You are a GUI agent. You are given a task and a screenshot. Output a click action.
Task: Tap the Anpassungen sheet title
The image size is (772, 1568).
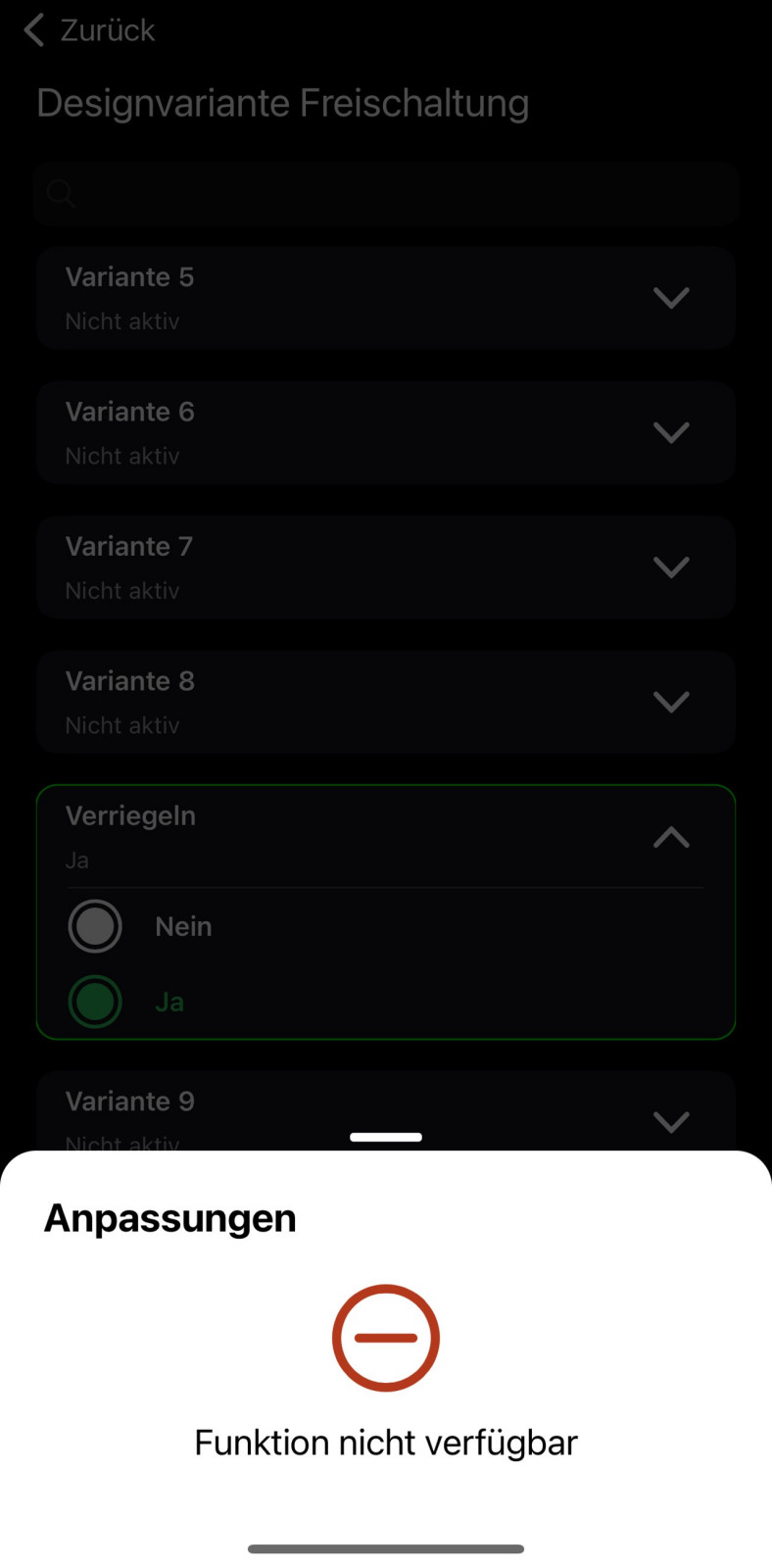coord(169,1217)
